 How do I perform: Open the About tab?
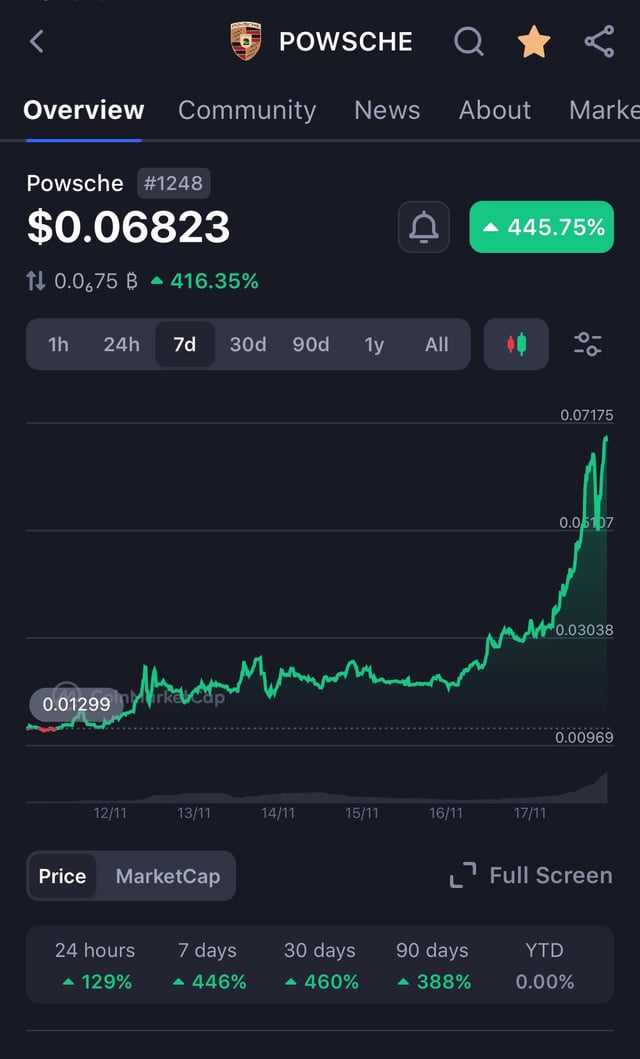(x=494, y=110)
